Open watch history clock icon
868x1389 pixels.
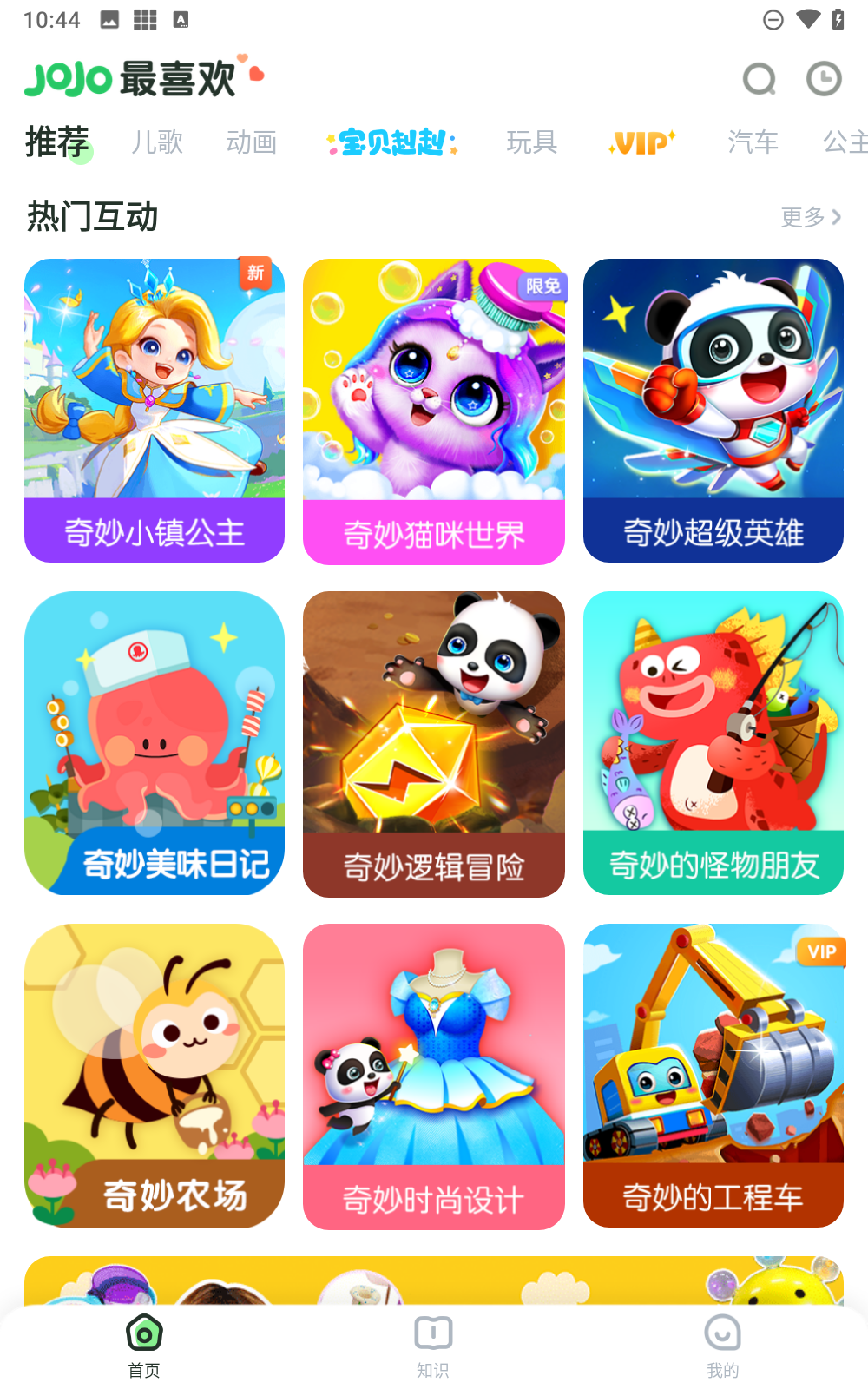pos(823,79)
